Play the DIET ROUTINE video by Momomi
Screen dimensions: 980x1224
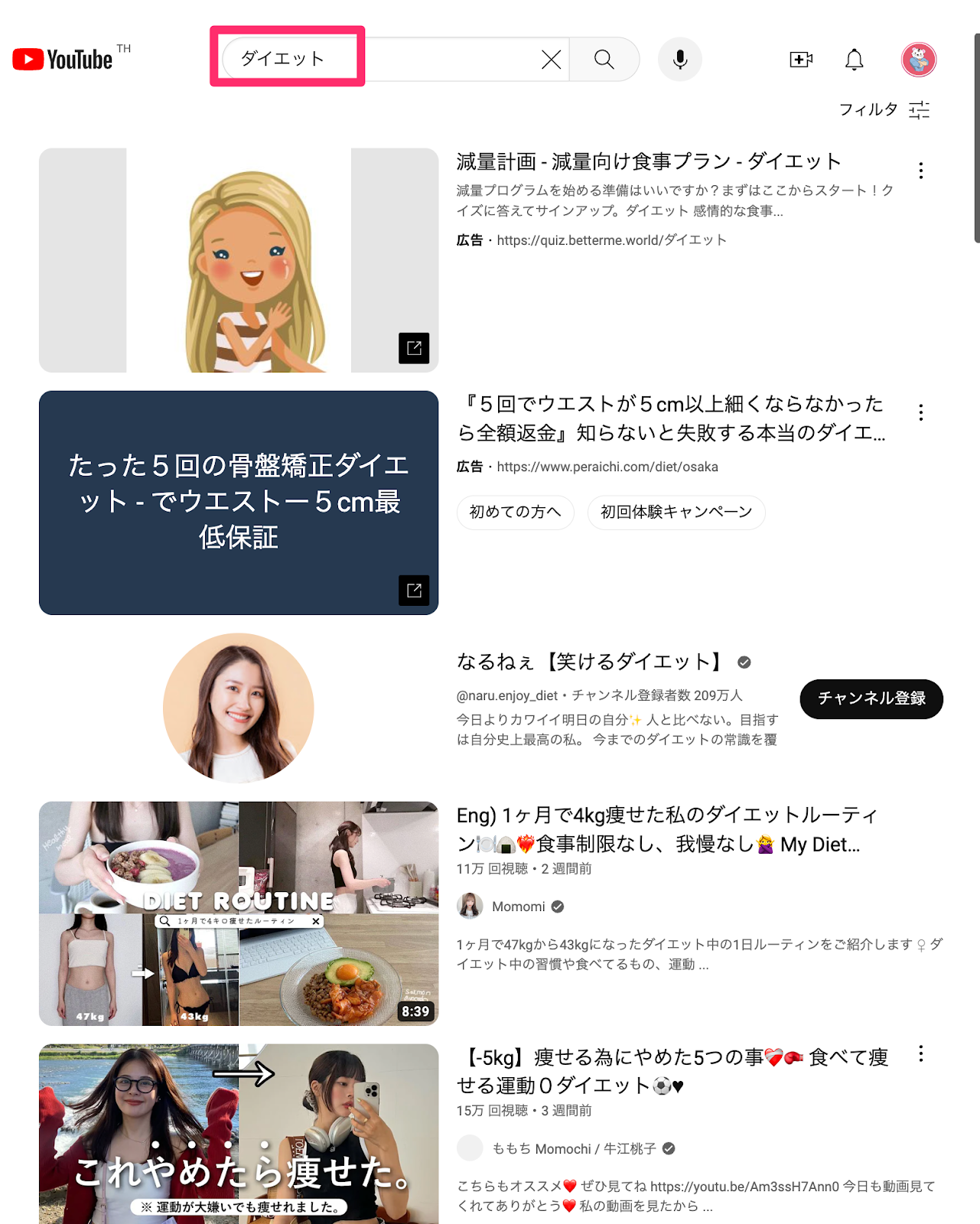tap(239, 913)
